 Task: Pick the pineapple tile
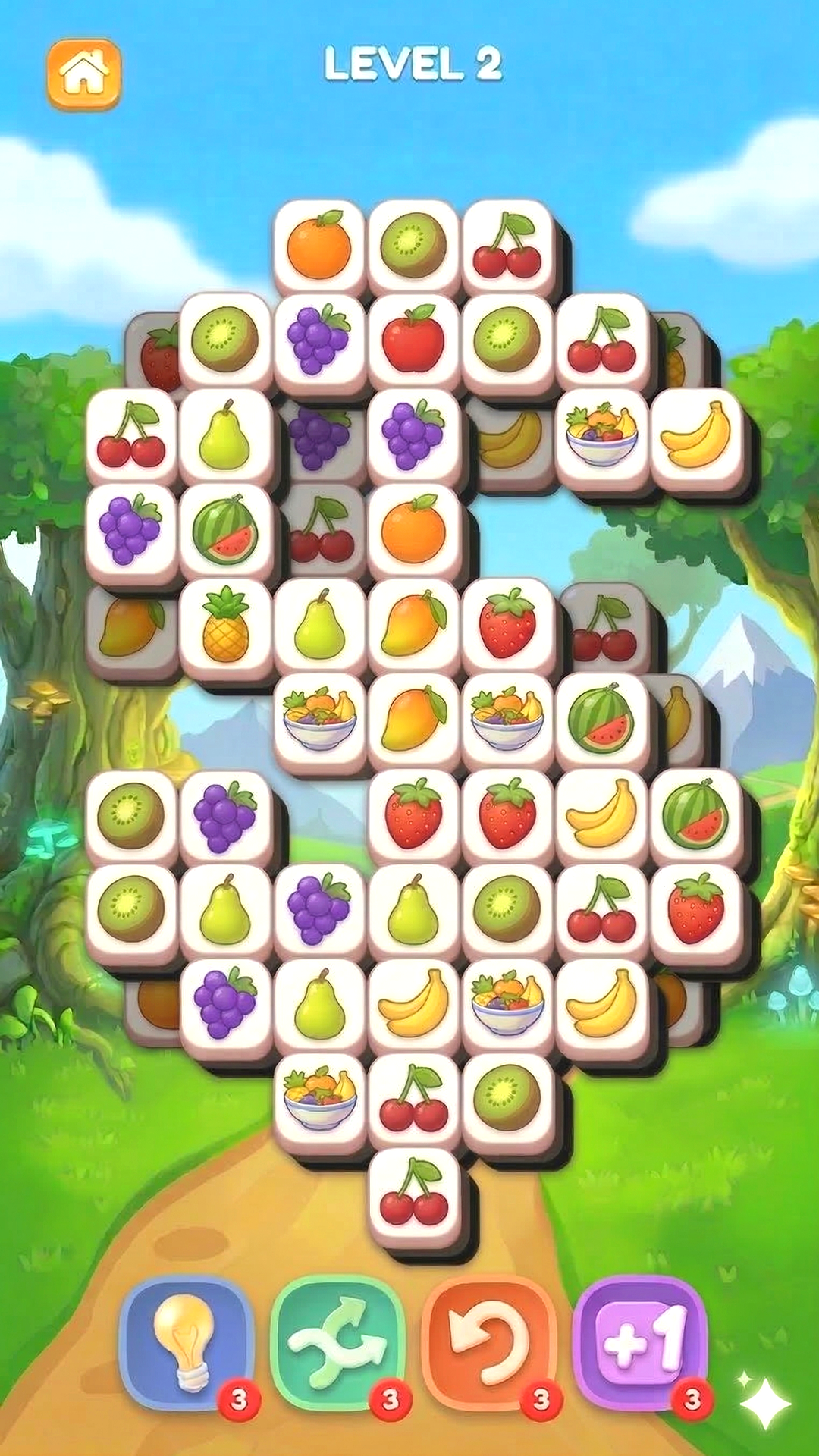(x=225, y=627)
